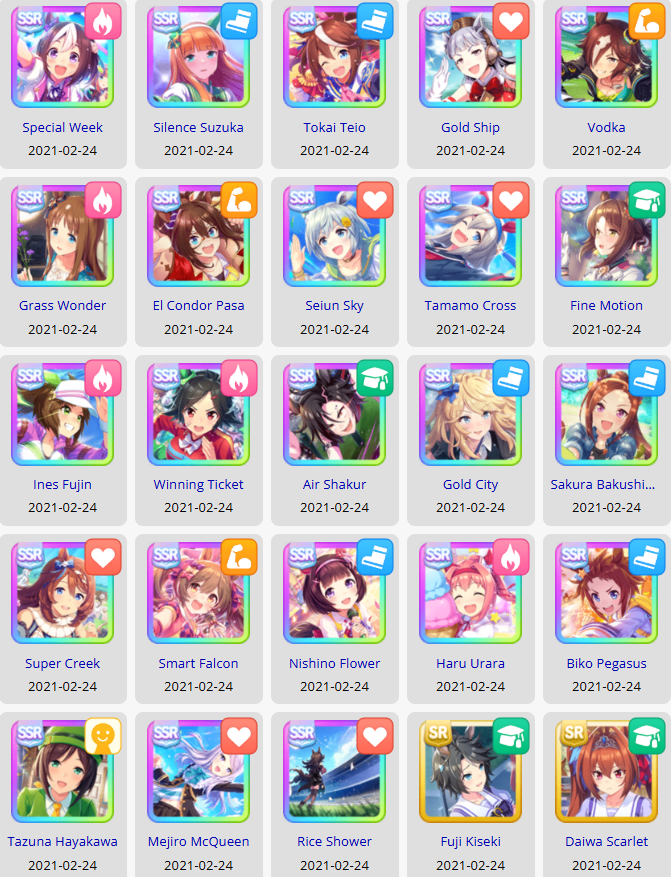Tap the Grass Wonder card

(63, 262)
